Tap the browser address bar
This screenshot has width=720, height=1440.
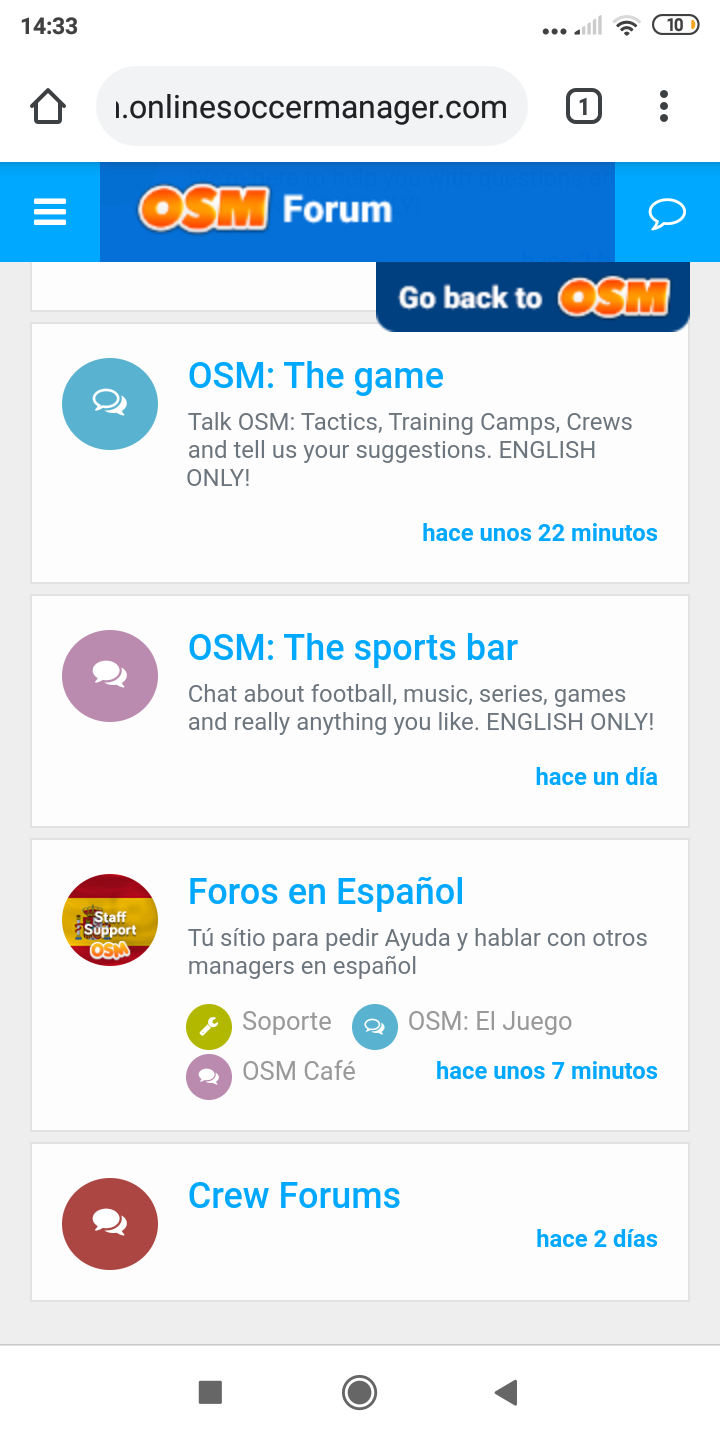click(312, 106)
